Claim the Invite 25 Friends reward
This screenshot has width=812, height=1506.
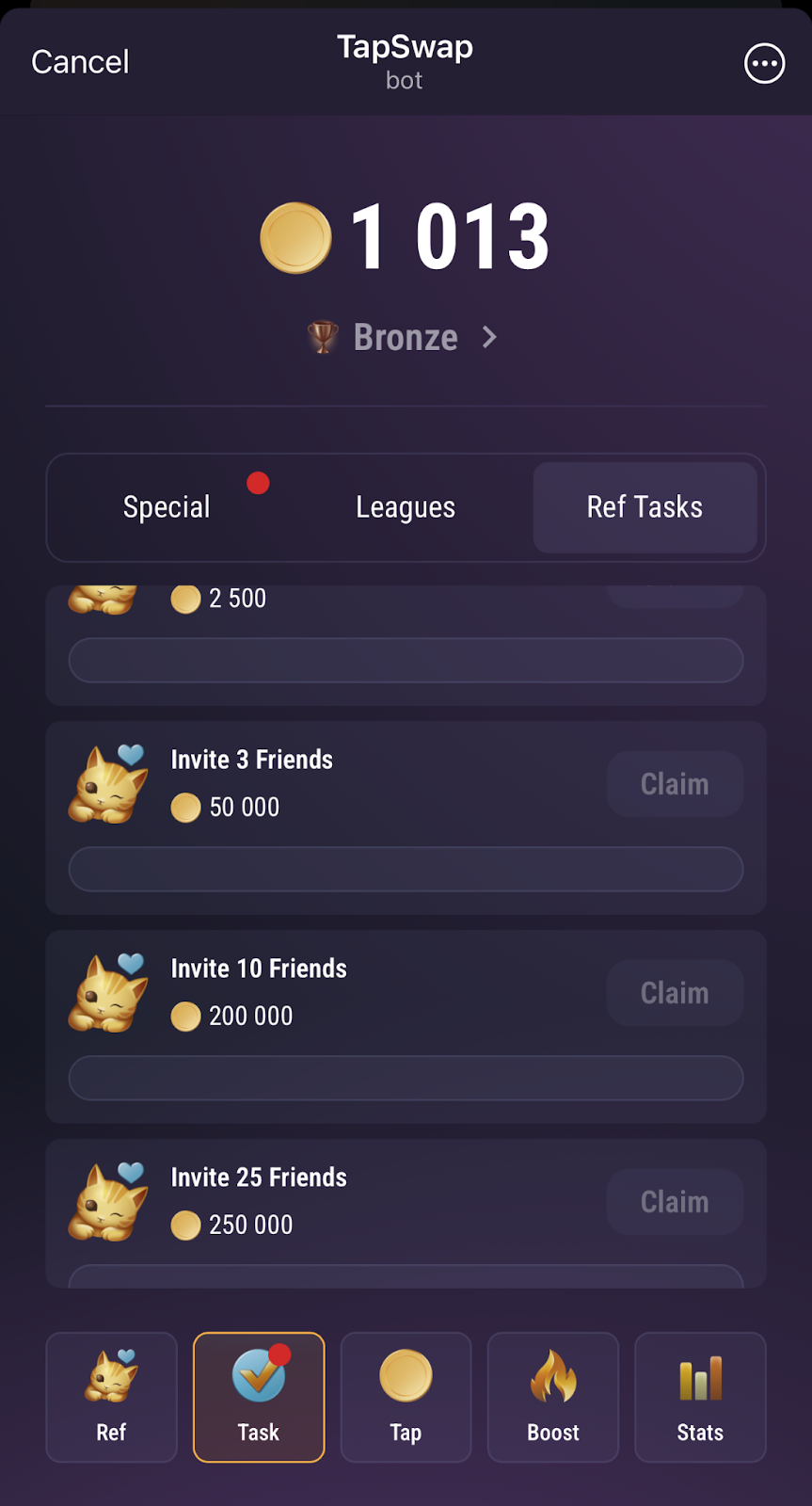pyautogui.click(x=675, y=1202)
